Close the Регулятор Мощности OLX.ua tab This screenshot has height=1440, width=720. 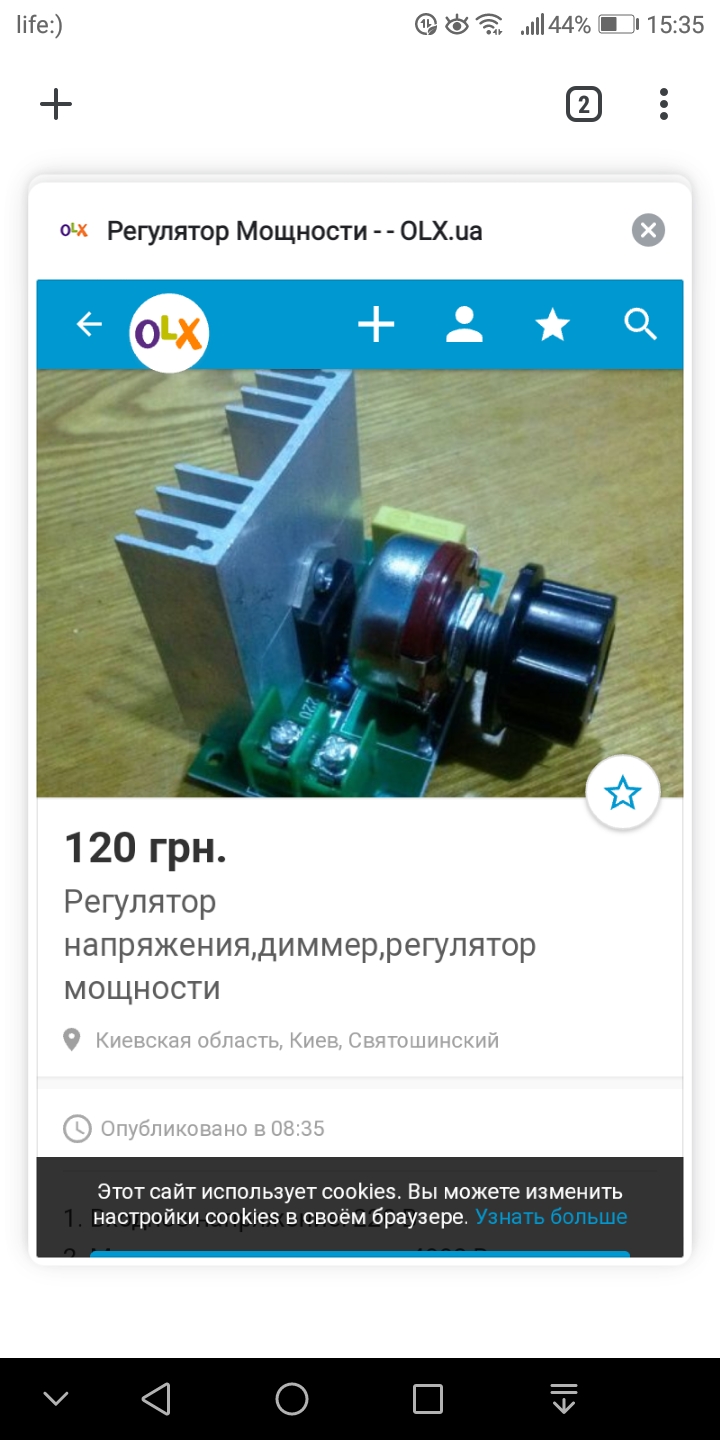(x=648, y=231)
